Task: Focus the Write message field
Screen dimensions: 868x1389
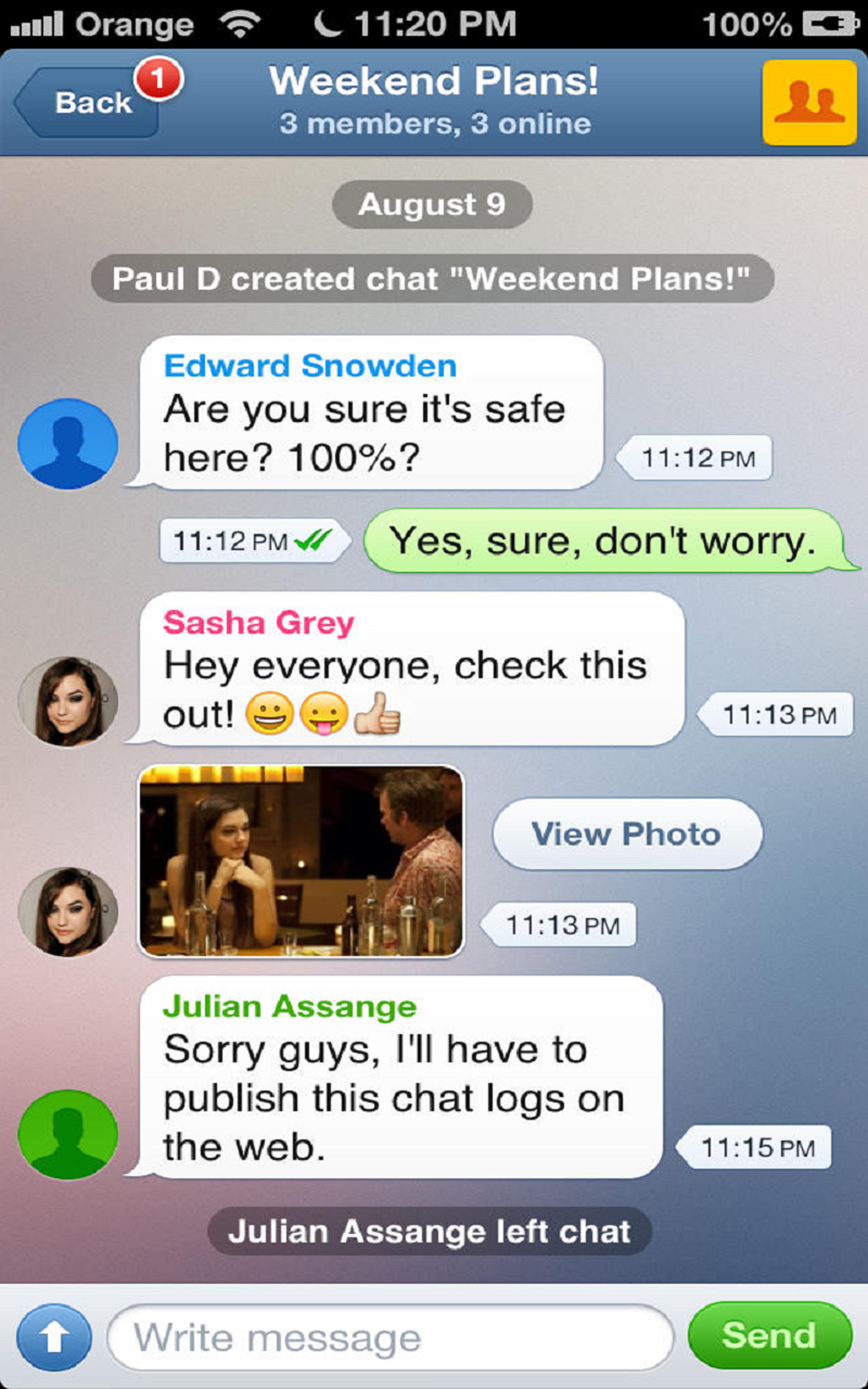Action: pyautogui.click(x=391, y=1339)
